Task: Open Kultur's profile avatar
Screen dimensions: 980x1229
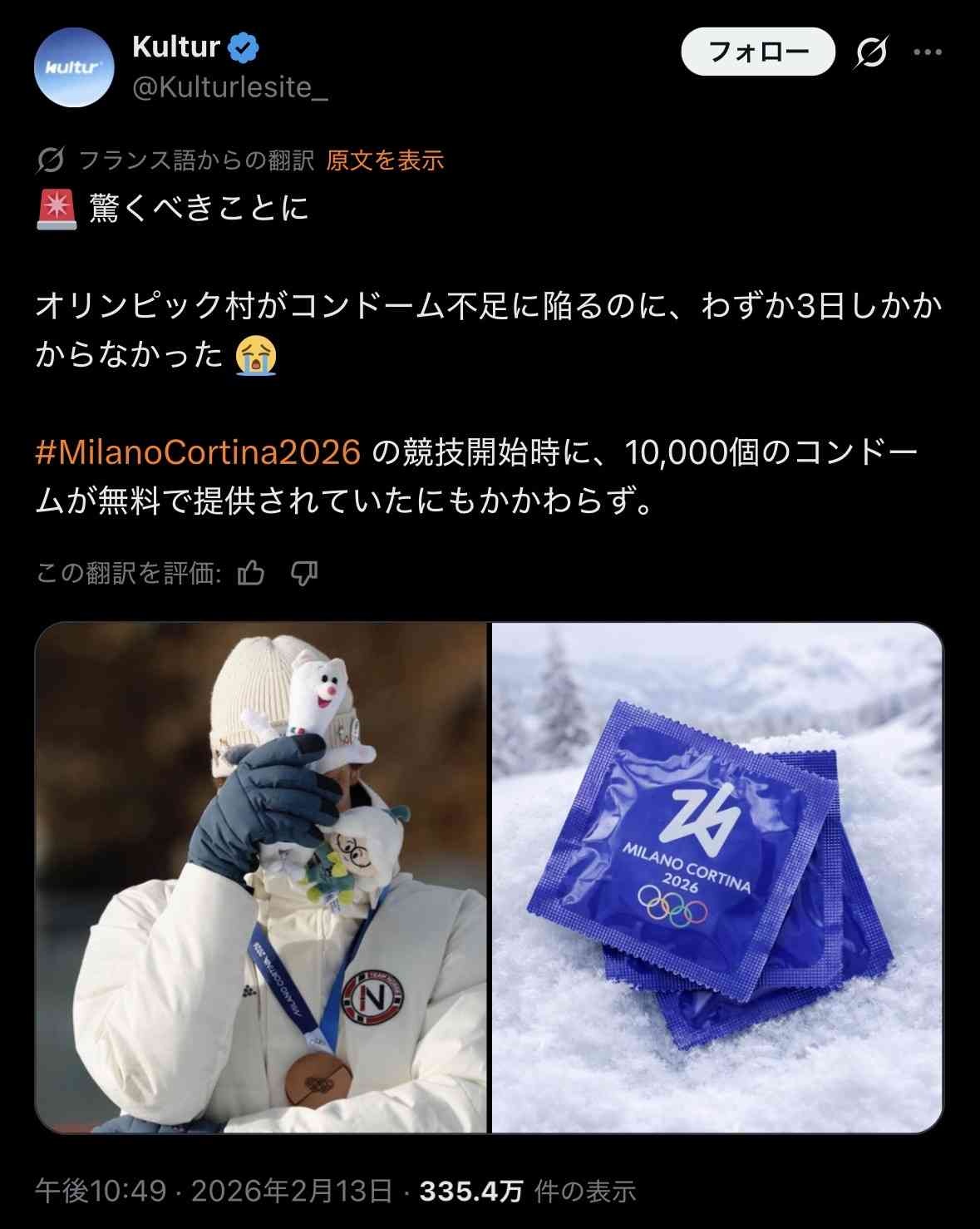Action: [x=73, y=67]
